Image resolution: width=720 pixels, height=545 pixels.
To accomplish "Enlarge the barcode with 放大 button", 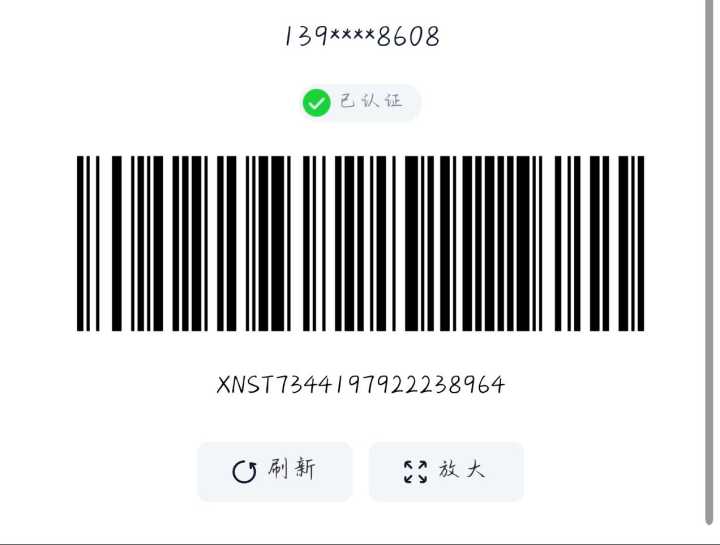I will point(446,471).
